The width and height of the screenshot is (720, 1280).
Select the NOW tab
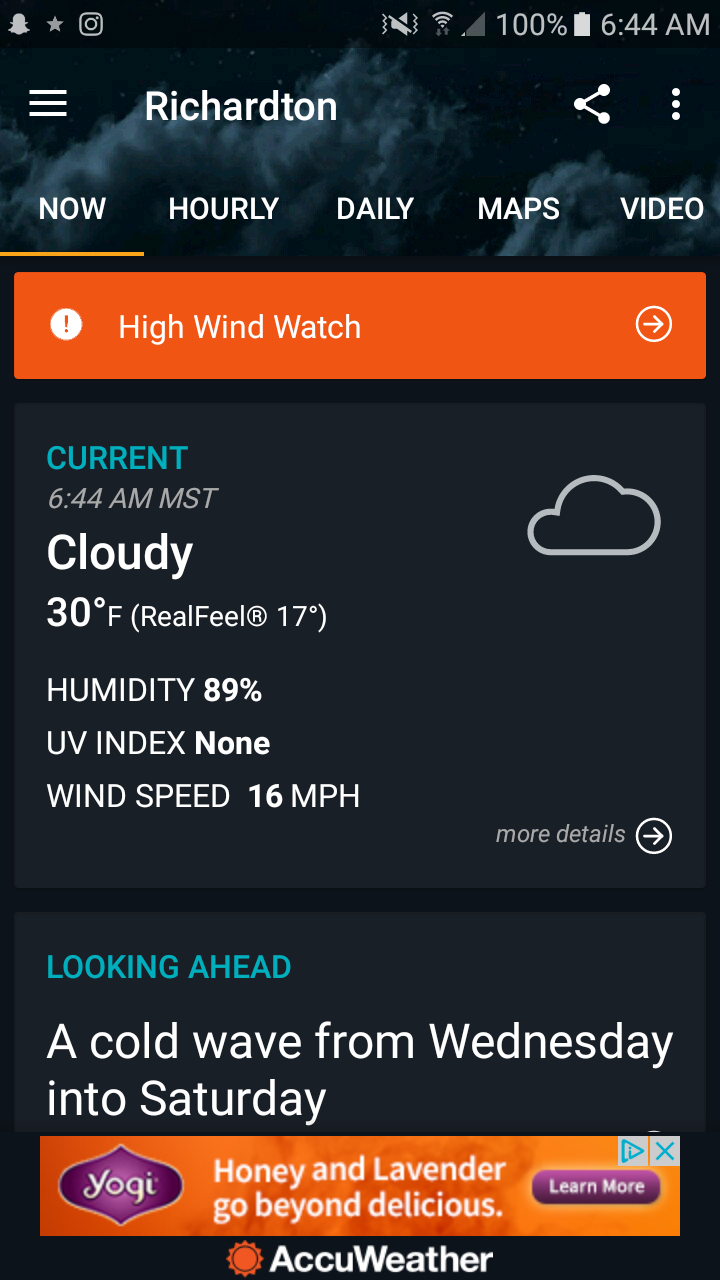(x=72, y=209)
